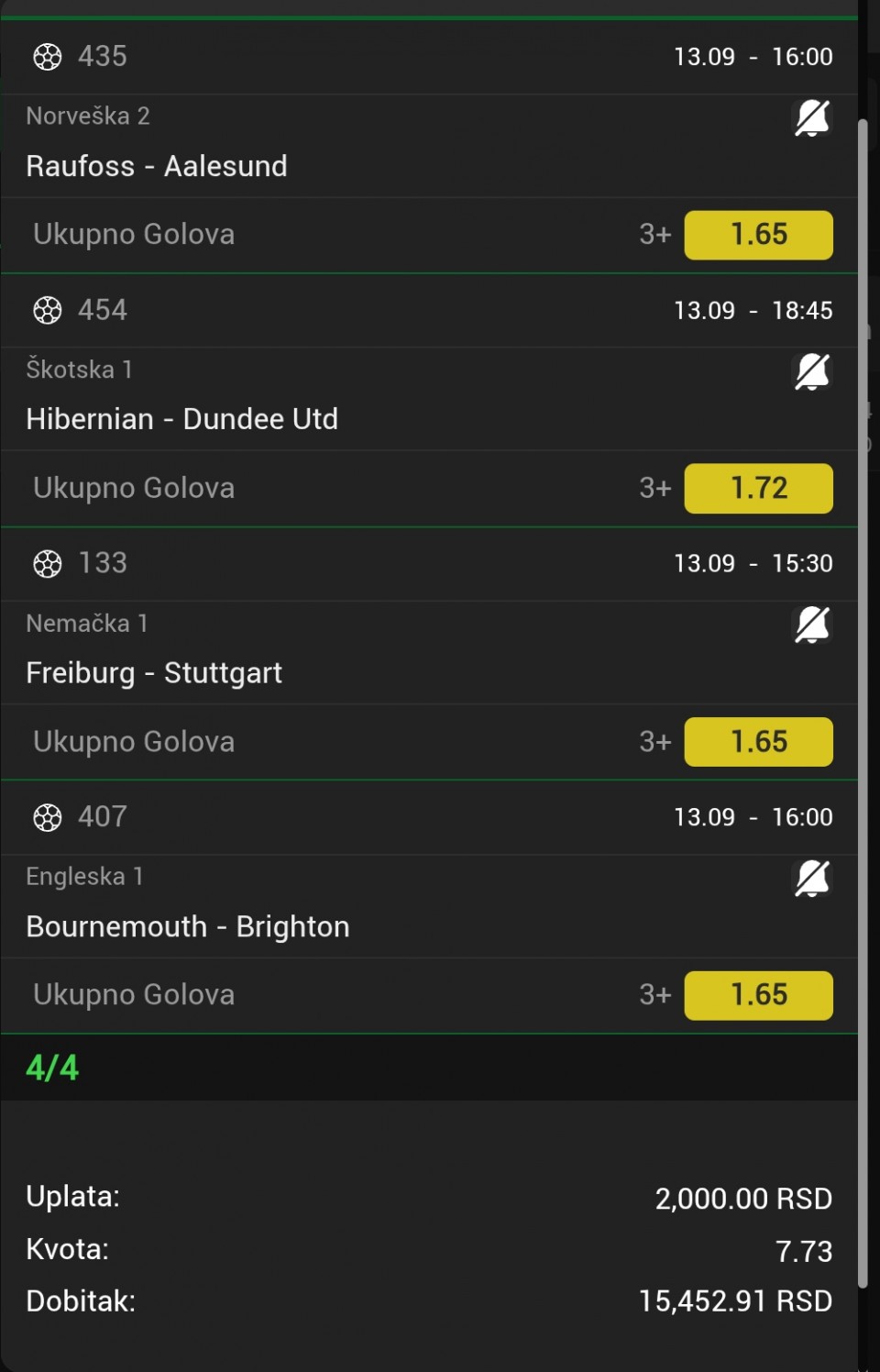Open the Hibernian - Dundee Utd match
The height and width of the screenshot is (1372, 880).
[x=181, y=419]
